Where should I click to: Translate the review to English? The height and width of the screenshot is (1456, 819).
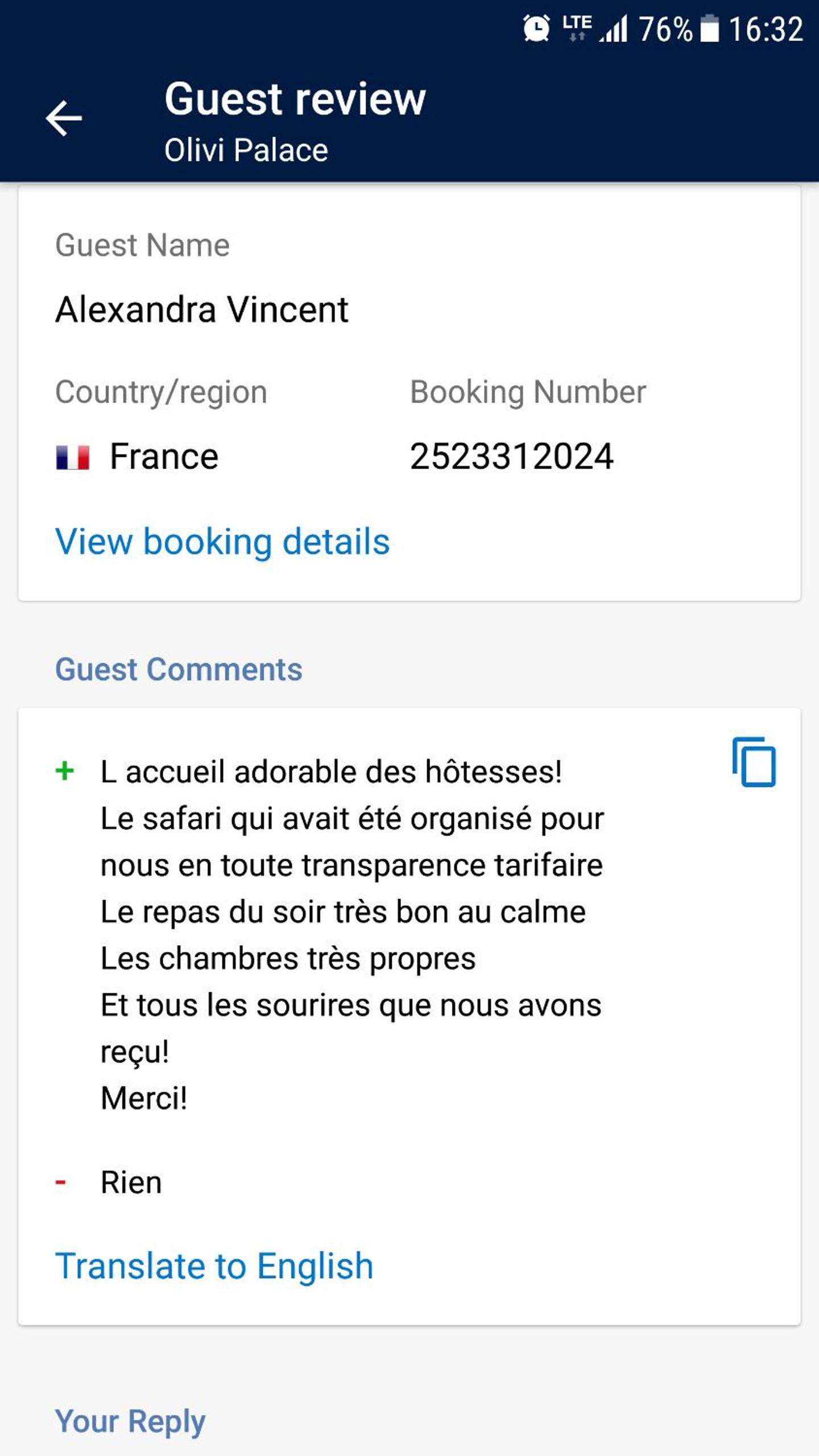click(214, 1267)
